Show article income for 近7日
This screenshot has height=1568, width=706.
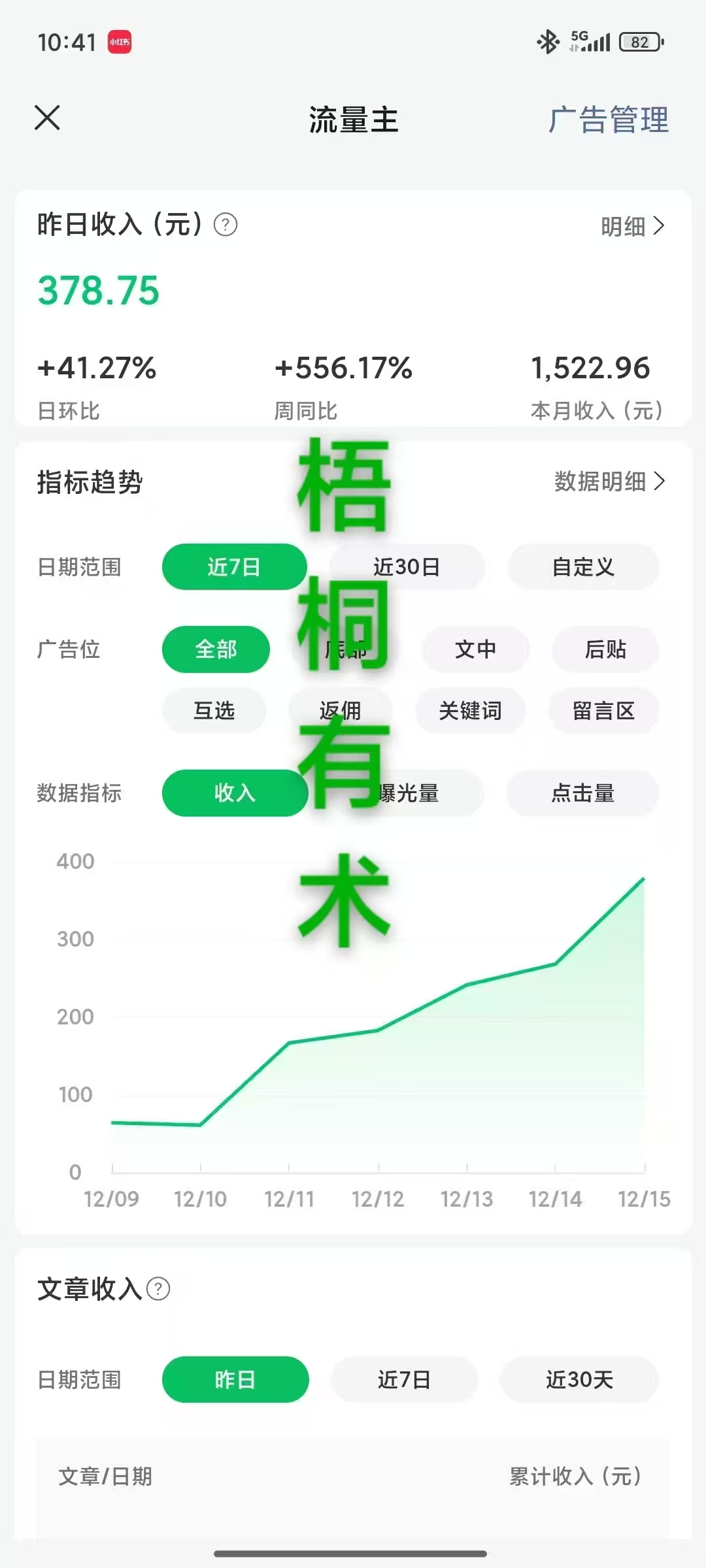point(404,1380)
